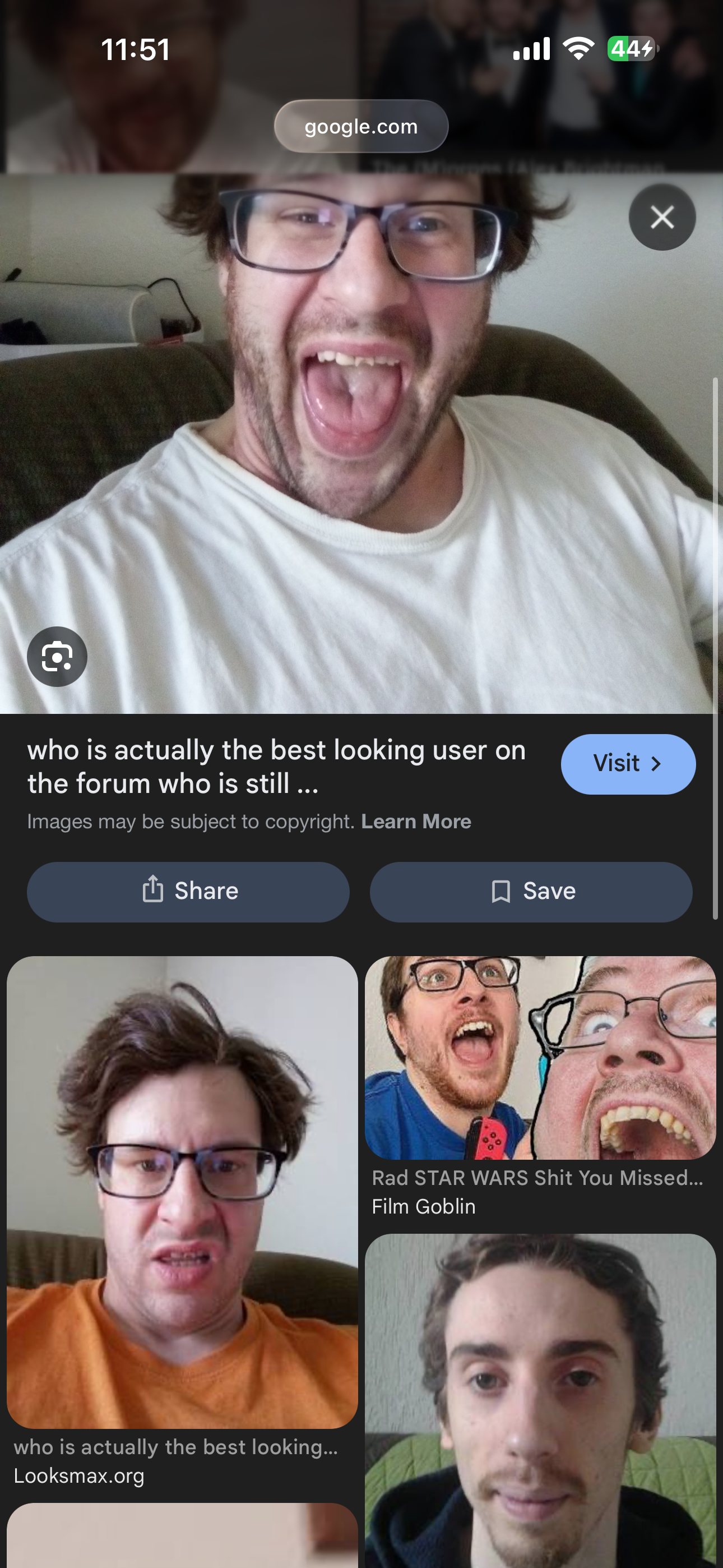The image size is (723, 1568).
Task: Tap the google.com address pill
Action: pyautogui.click(x=361, y=126)
